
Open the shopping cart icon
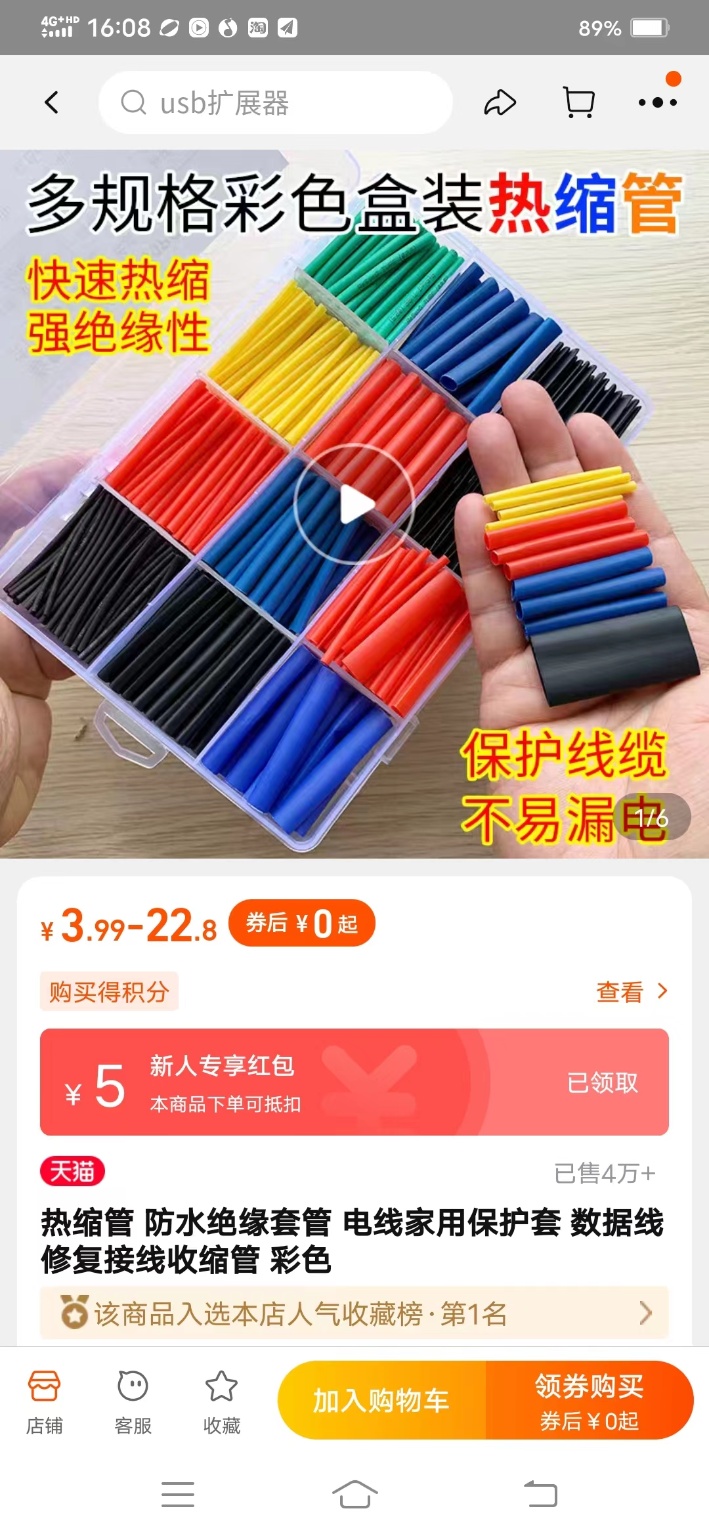[579, 102]
